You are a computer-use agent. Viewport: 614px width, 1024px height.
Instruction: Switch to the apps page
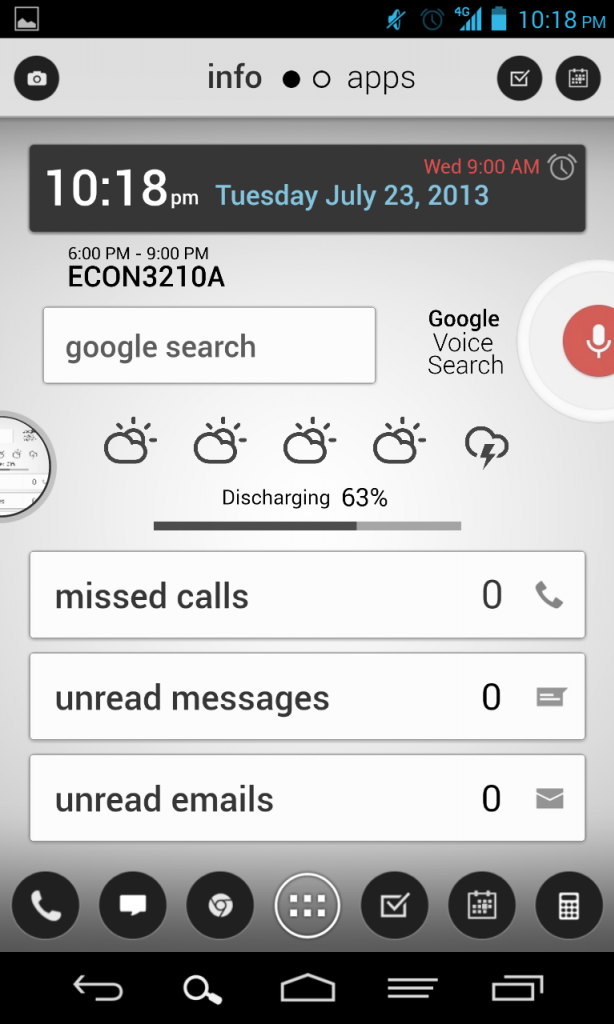380,78
